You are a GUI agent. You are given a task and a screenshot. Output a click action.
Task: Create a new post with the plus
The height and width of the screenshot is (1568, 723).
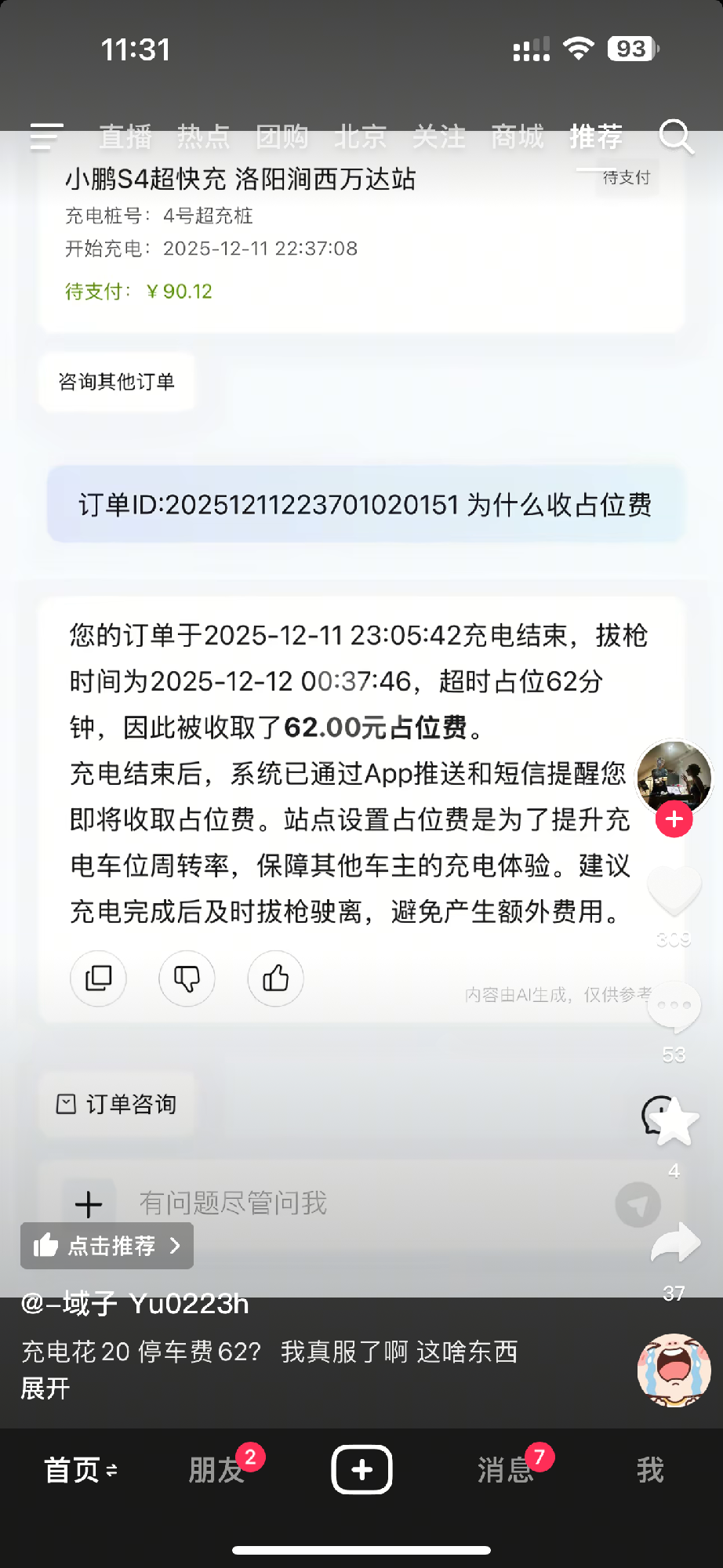coord(361,1470)
